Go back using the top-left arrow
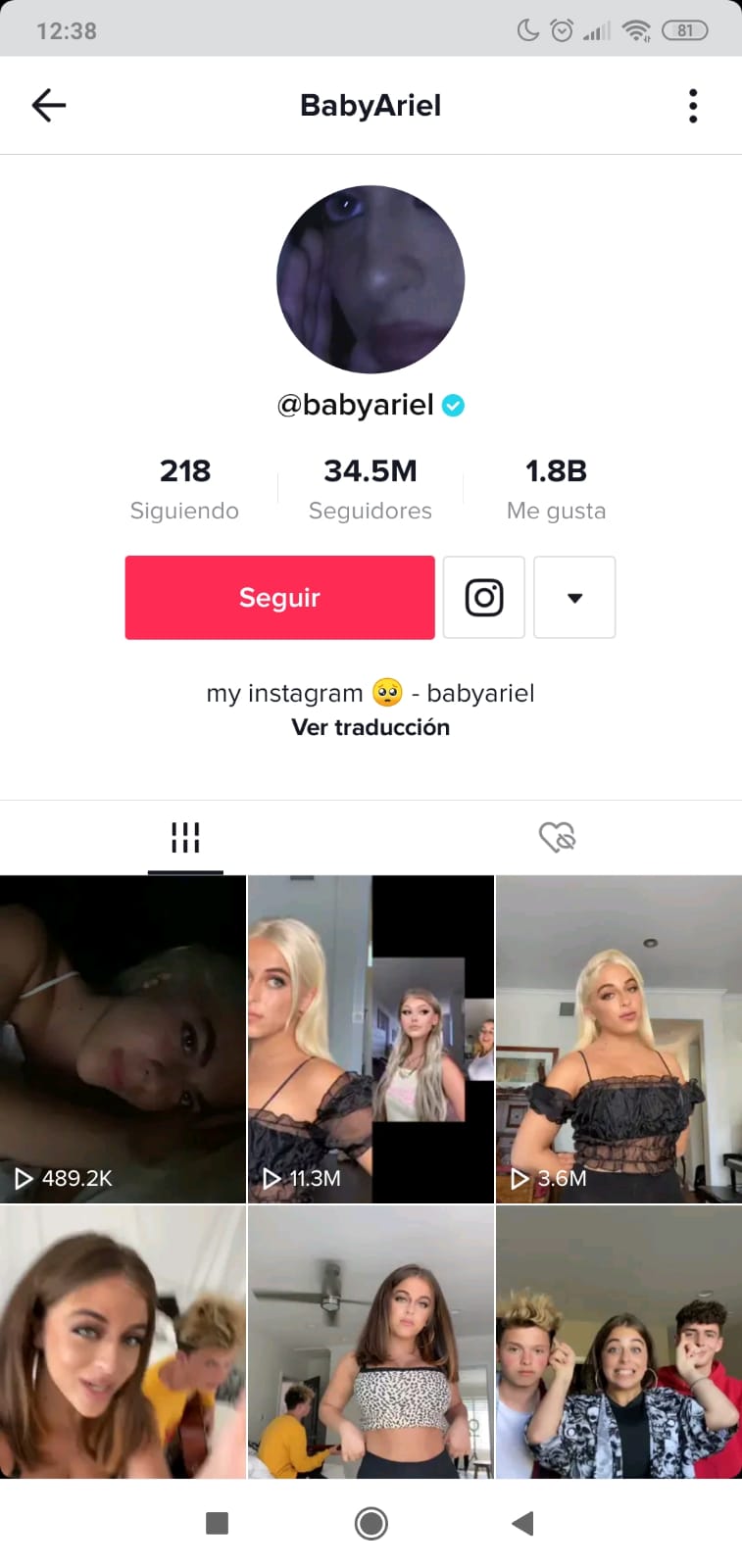 (x=48, y=105)
